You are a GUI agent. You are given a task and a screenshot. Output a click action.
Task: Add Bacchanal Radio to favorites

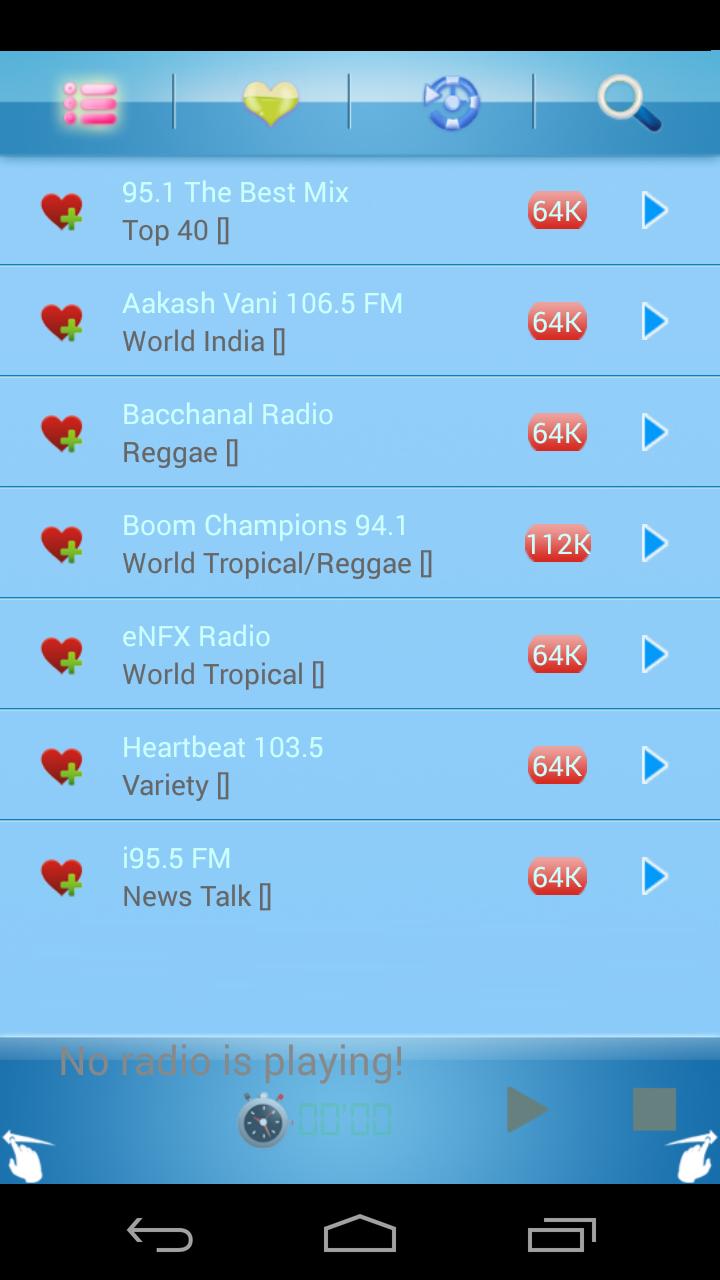pos(63,432)
